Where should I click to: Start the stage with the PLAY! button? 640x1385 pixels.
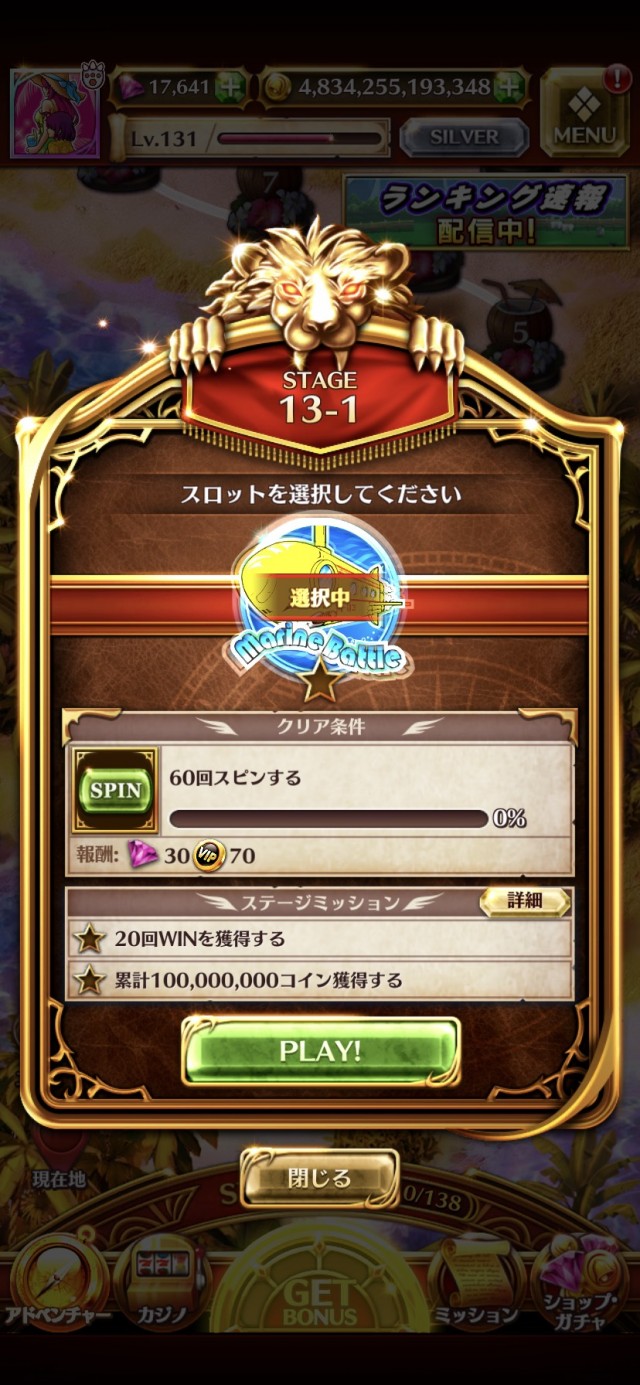point(320,1051)
